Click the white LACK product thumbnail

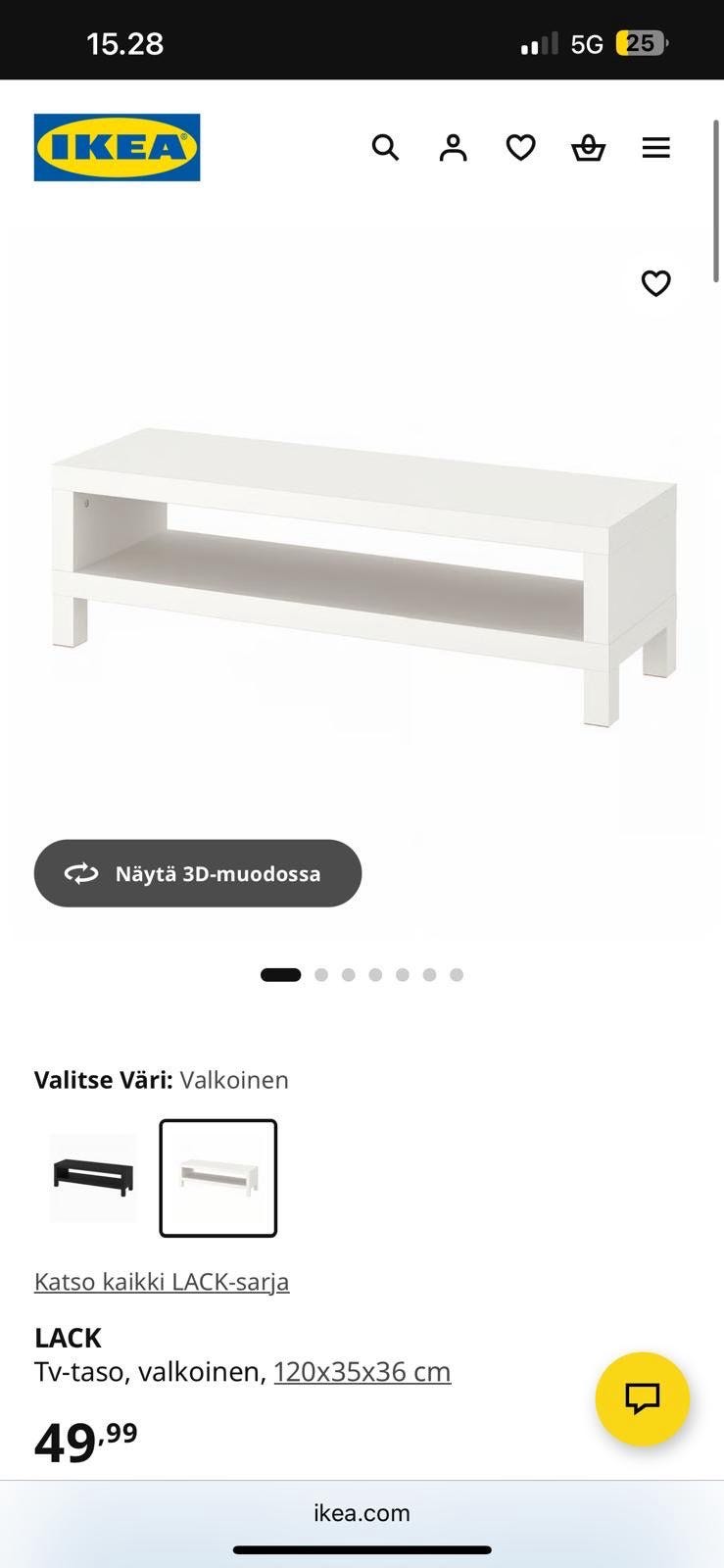[217, 1178]
